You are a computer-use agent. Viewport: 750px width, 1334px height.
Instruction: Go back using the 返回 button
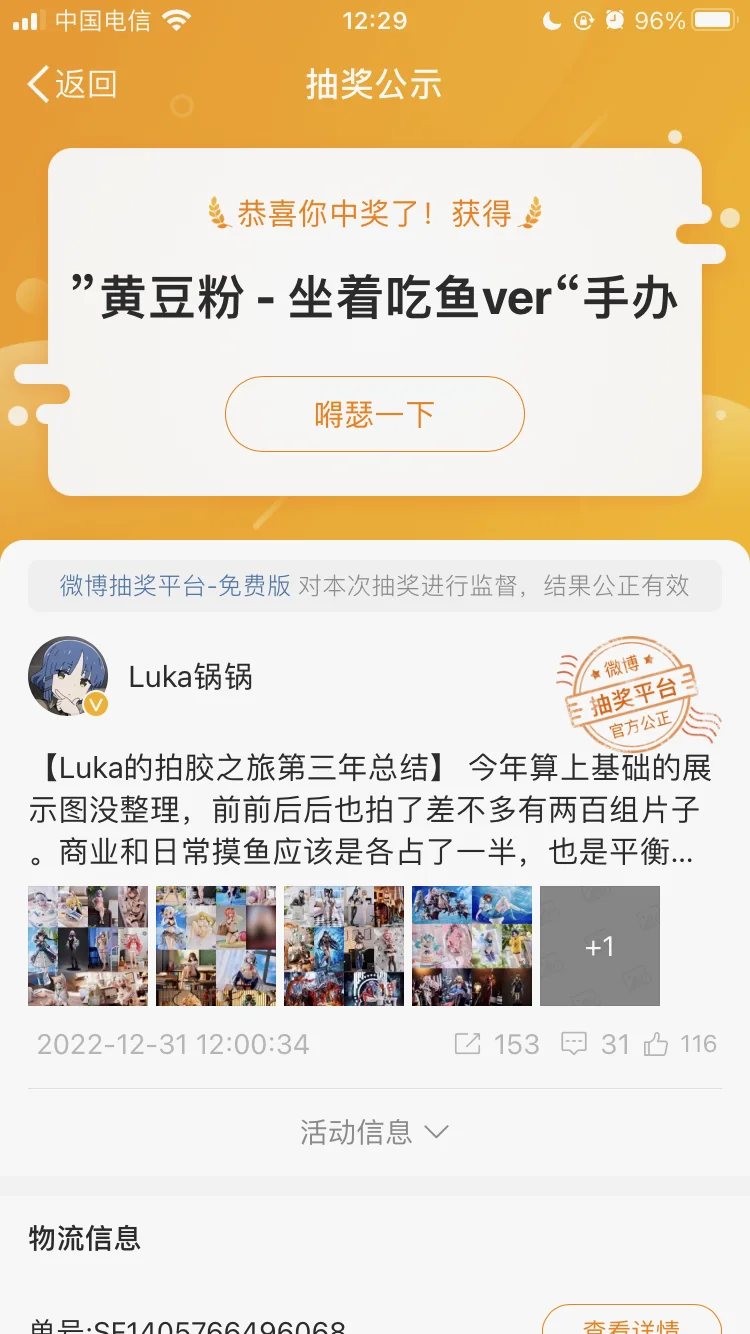72,85
